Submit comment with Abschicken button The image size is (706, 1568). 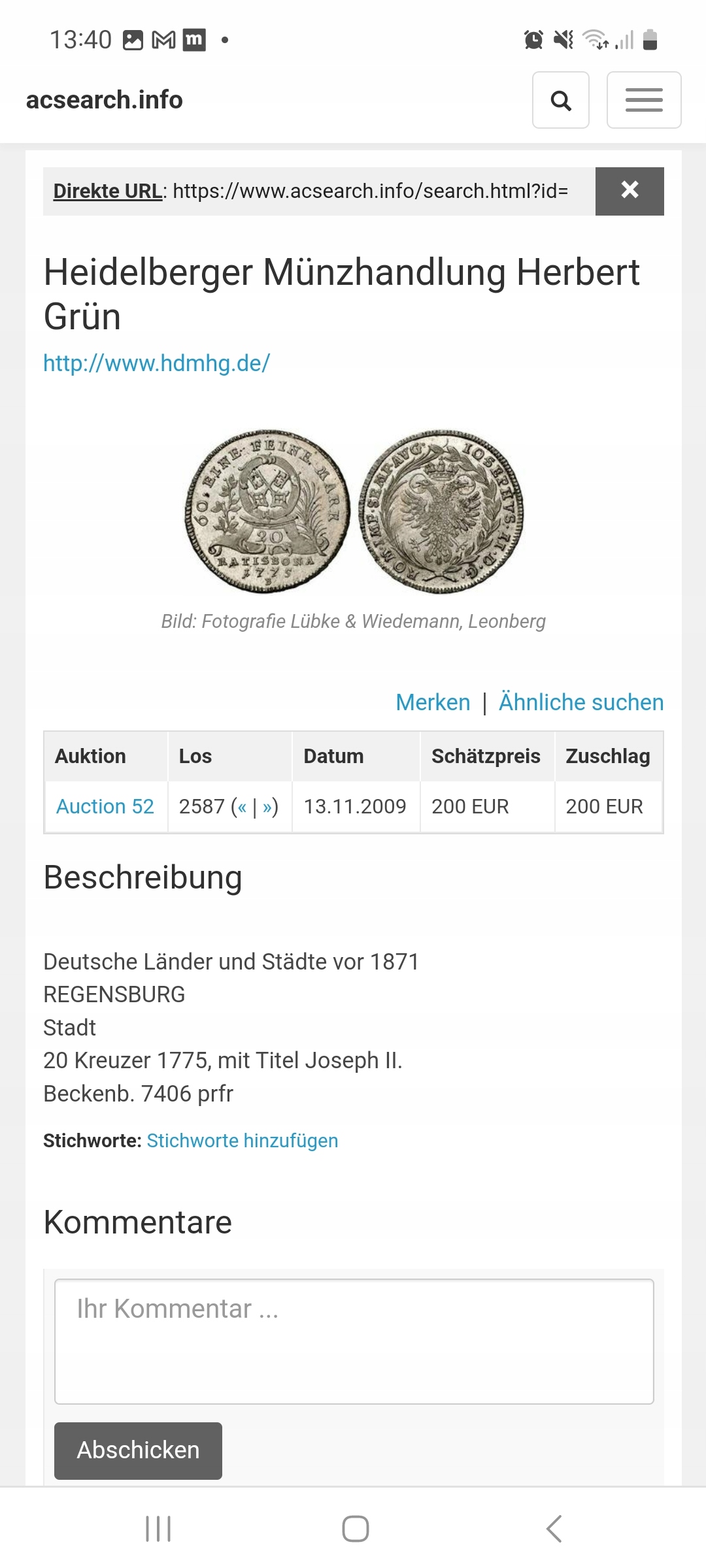coord(138,1450)
